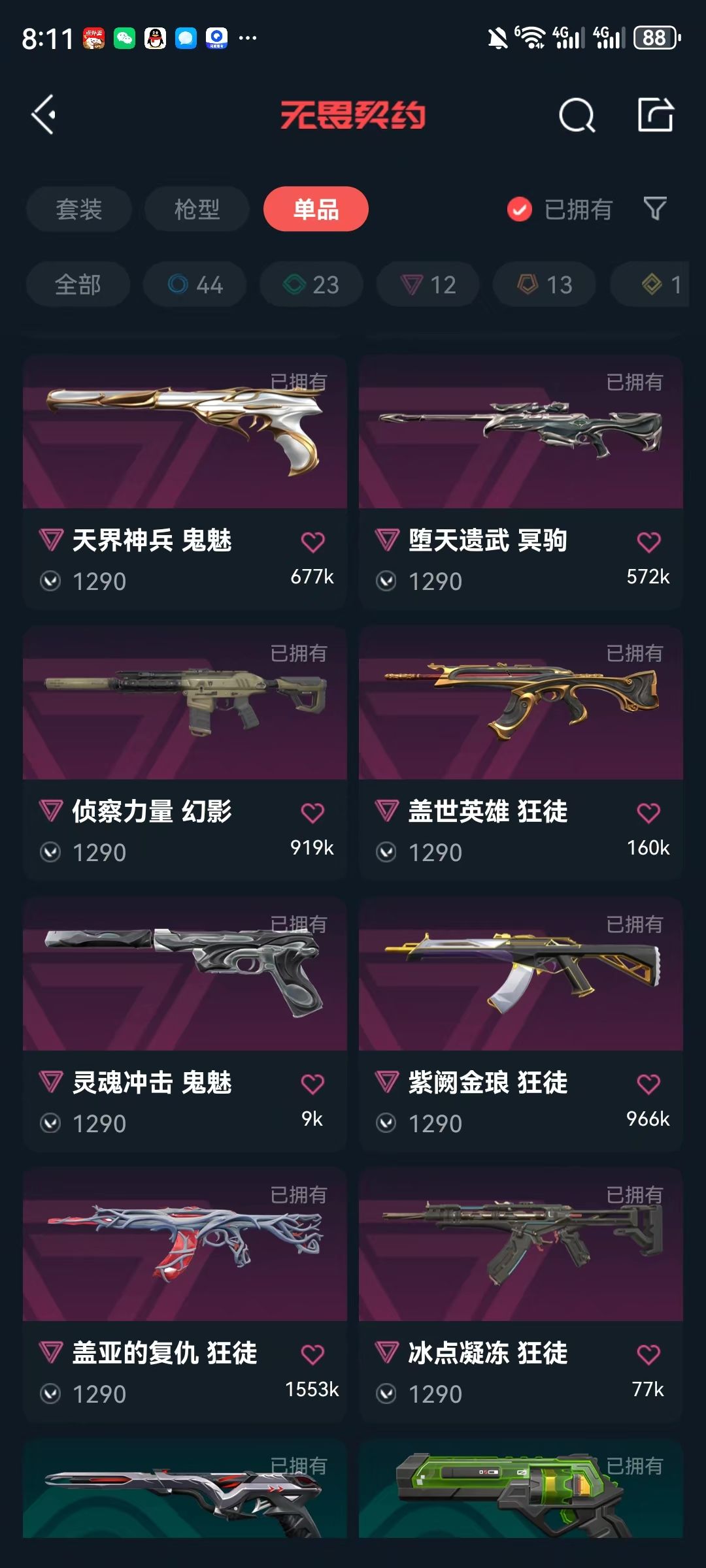Share this page via share icon
This screenshot has height=1568, width=706.
point(655,115)
